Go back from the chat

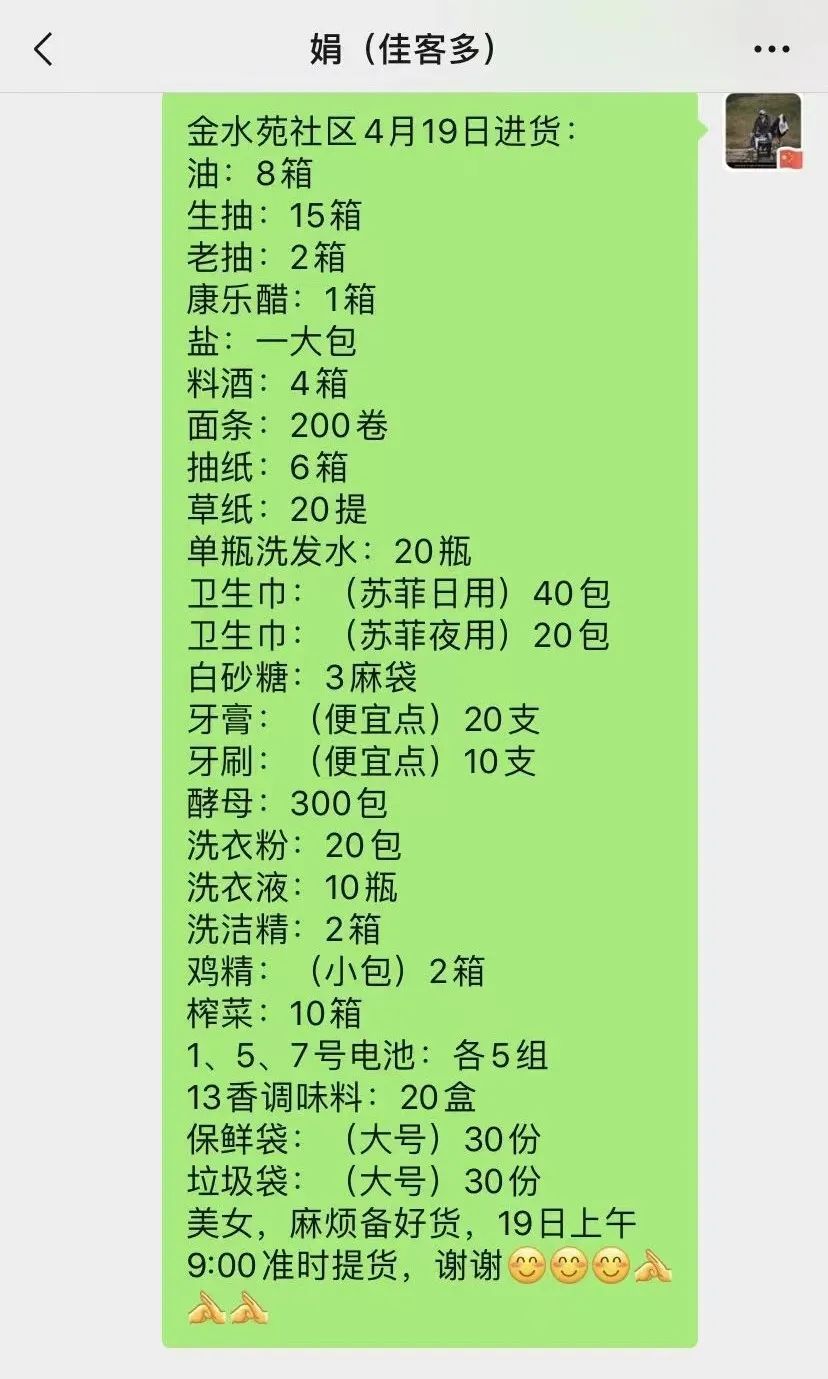(43, 48)
